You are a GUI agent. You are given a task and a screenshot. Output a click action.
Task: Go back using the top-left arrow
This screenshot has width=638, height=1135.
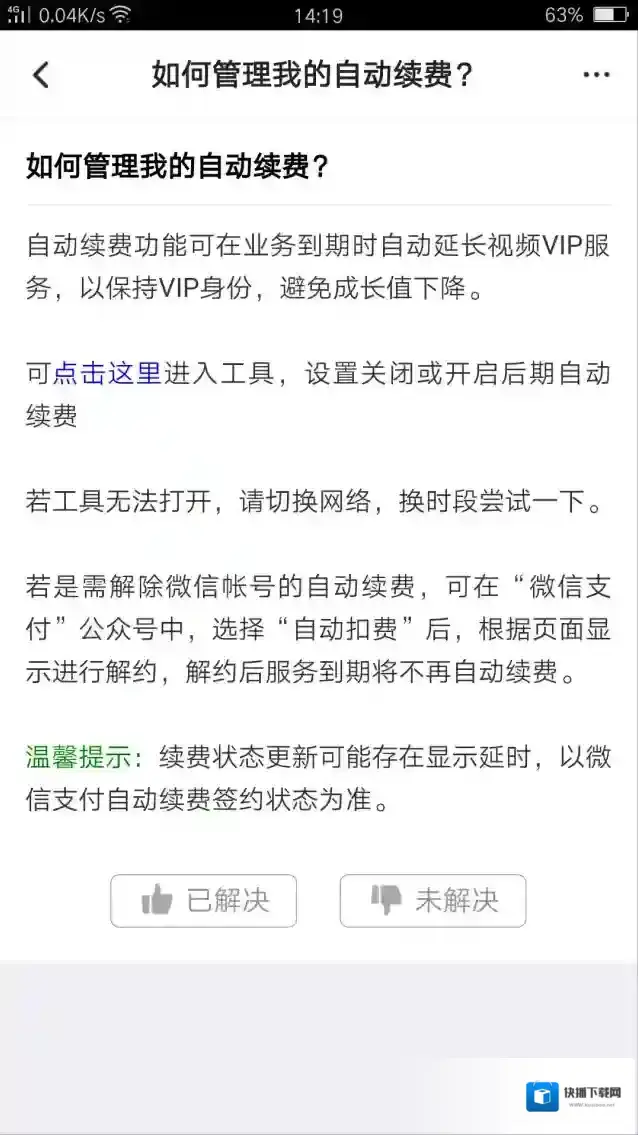click(x=41, y=75)
